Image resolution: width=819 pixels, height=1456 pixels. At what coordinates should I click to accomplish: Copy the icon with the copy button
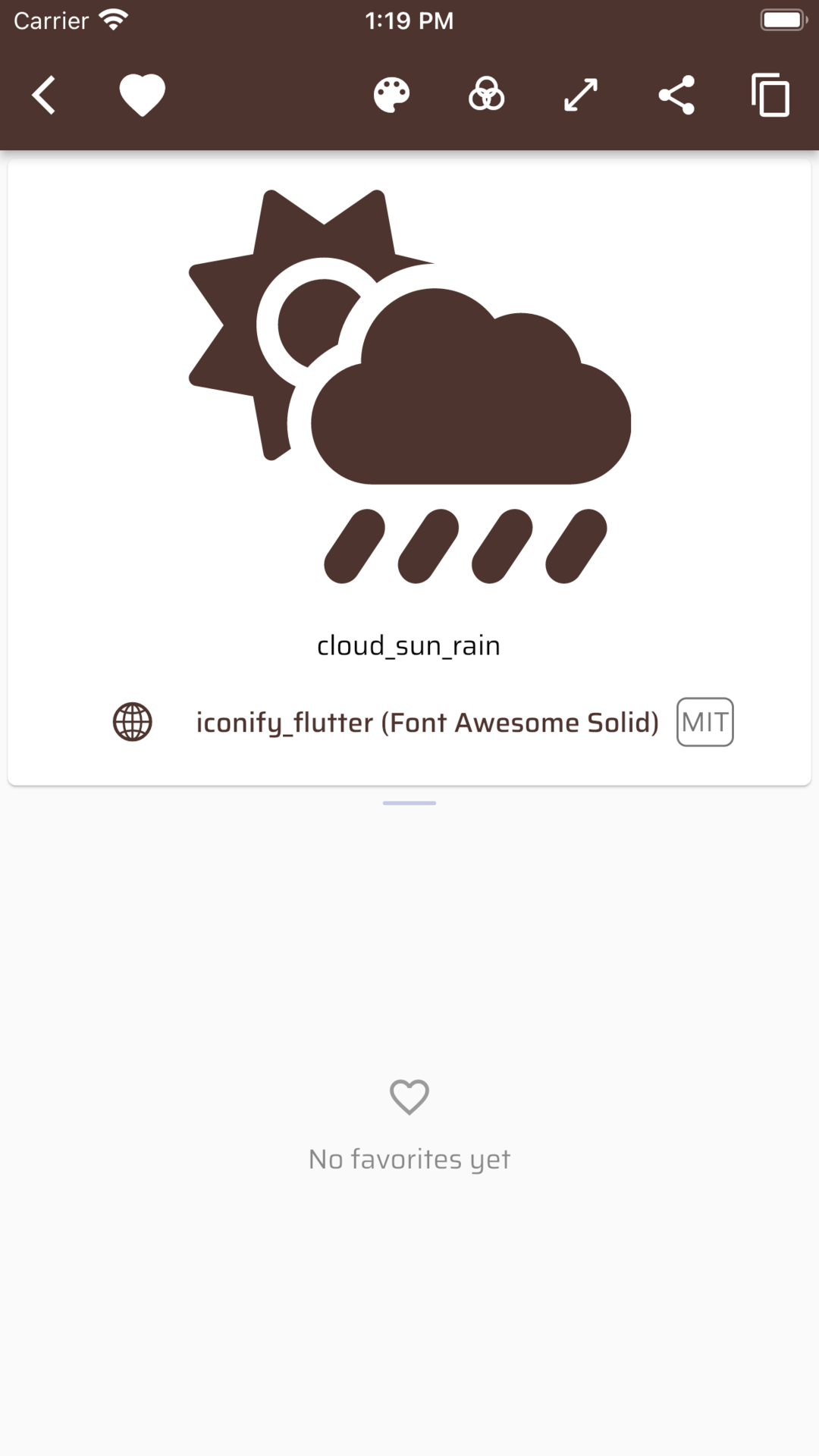[770, 96]
